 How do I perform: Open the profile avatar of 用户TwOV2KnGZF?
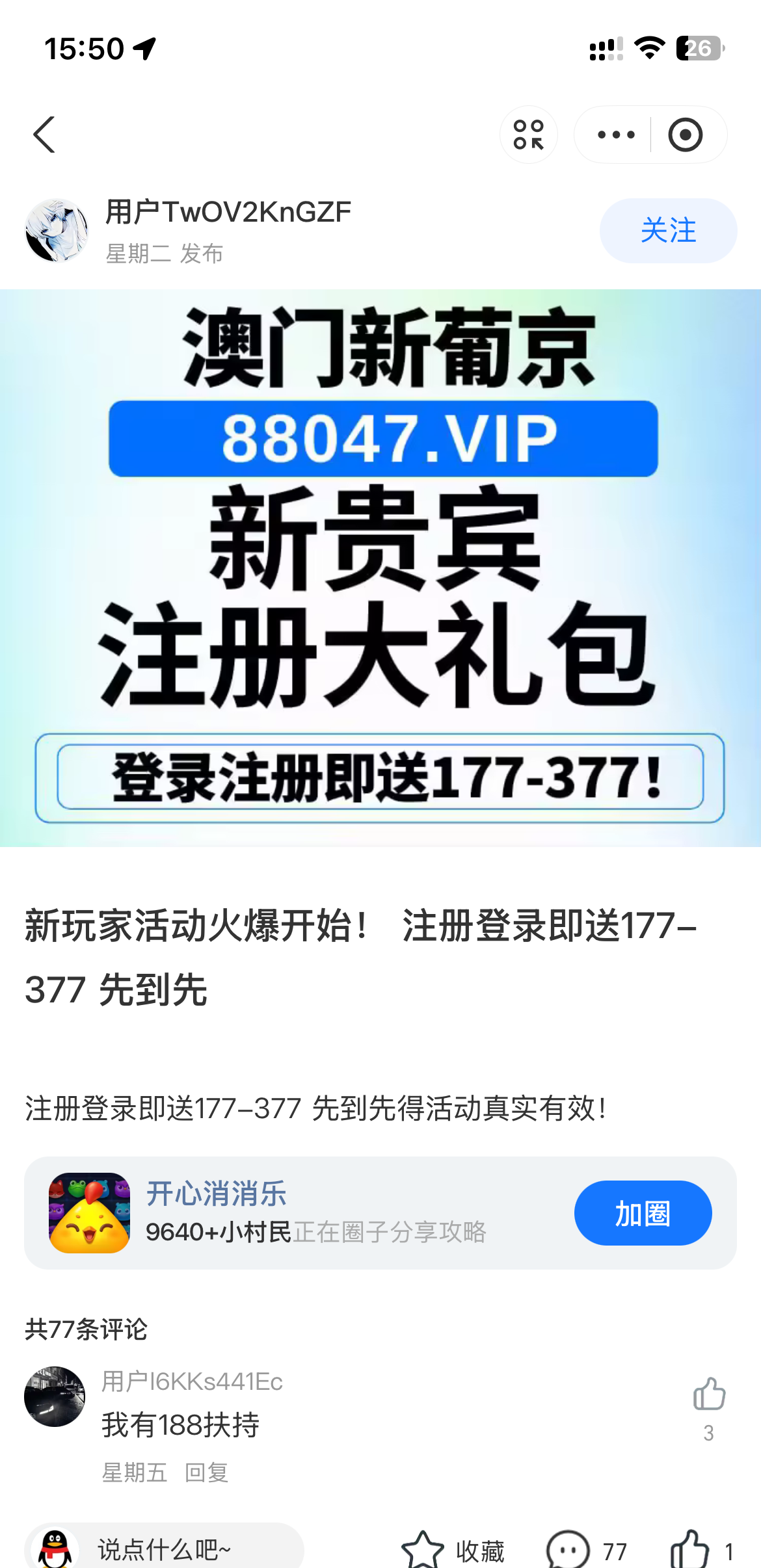tap(57, 231)
